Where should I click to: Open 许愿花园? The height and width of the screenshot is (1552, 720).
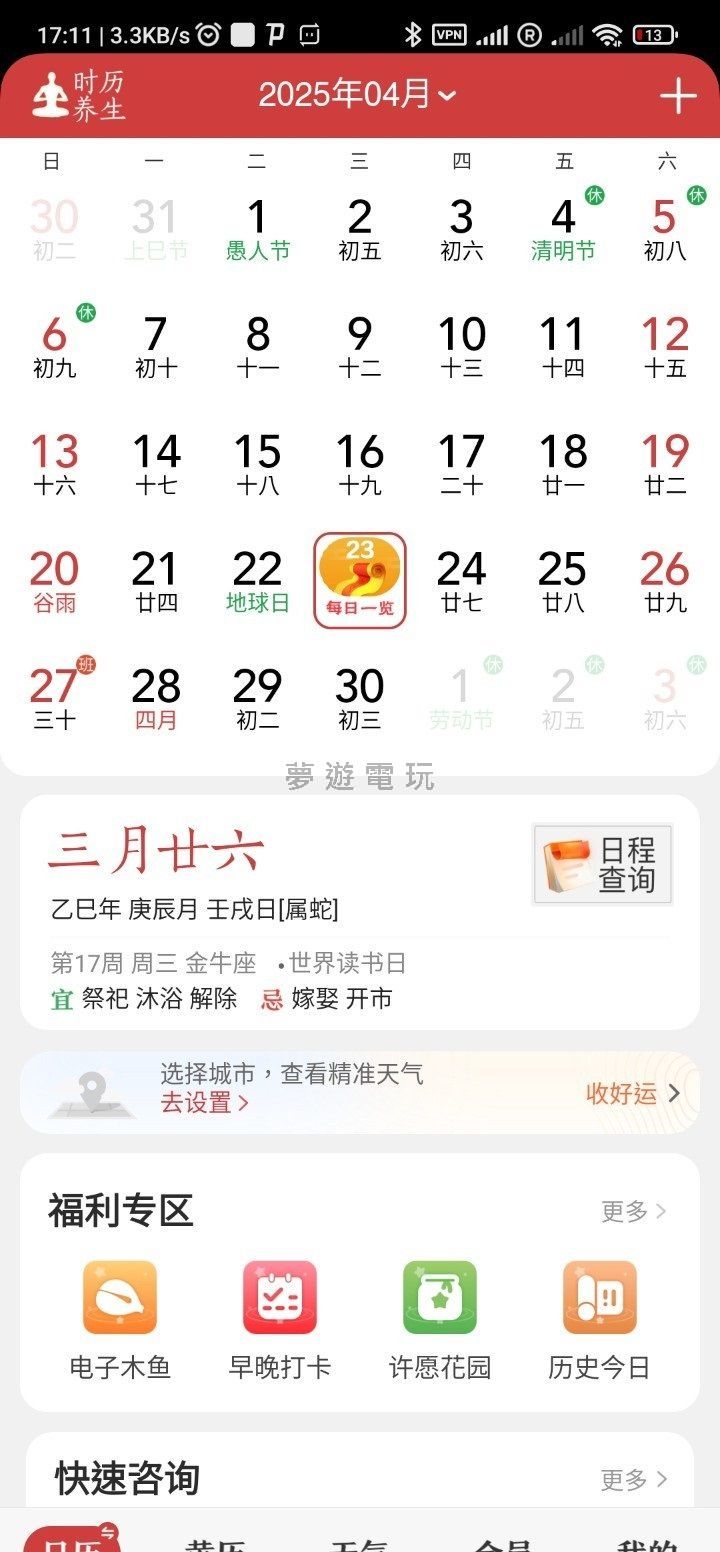440,1319
